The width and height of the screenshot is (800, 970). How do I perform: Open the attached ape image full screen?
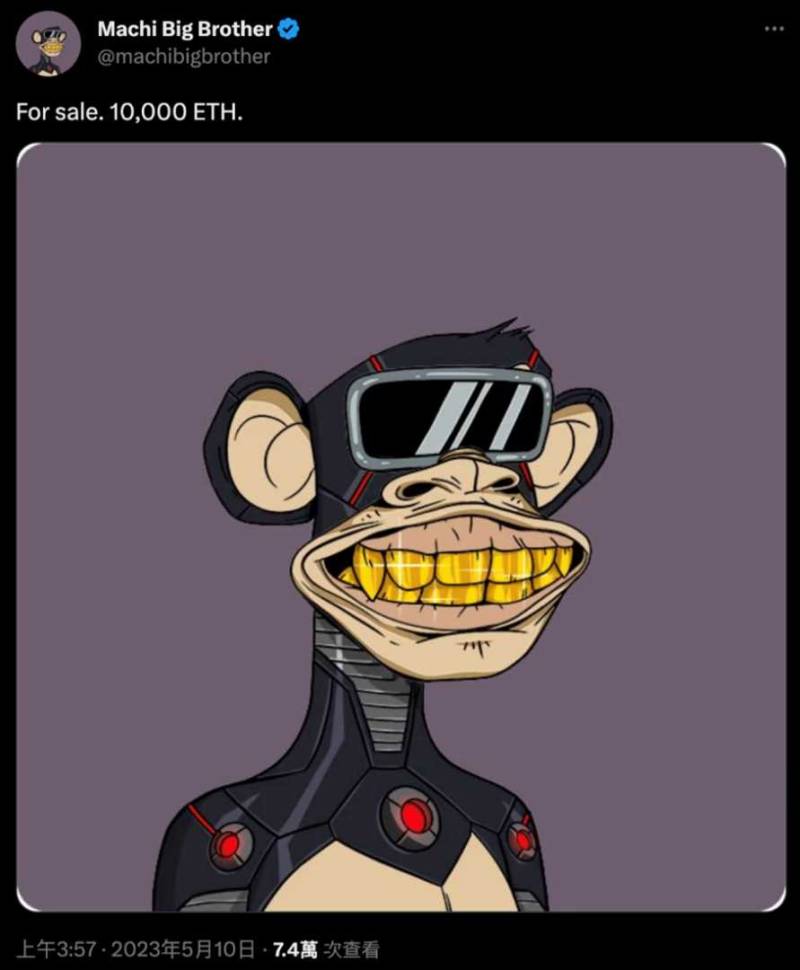(x=400, y=525)
